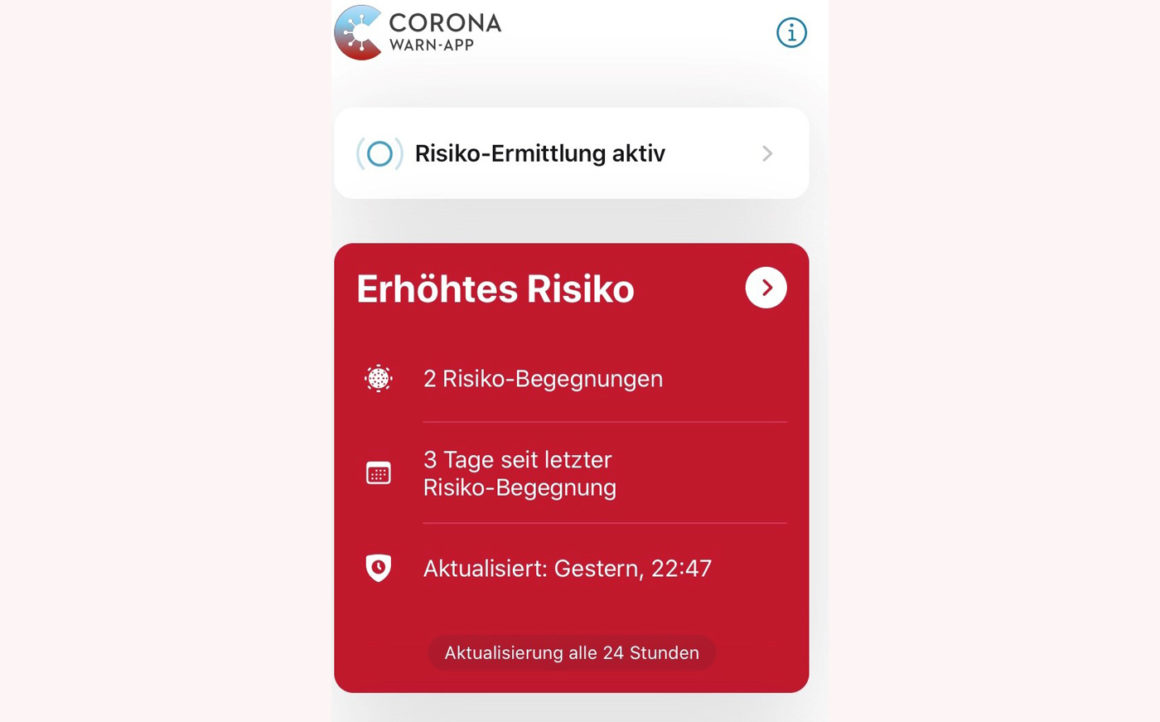Screen dimensions: 1160x722
Task: Open the Risiko-Ermittlung aktiv row
Action: 571,154
